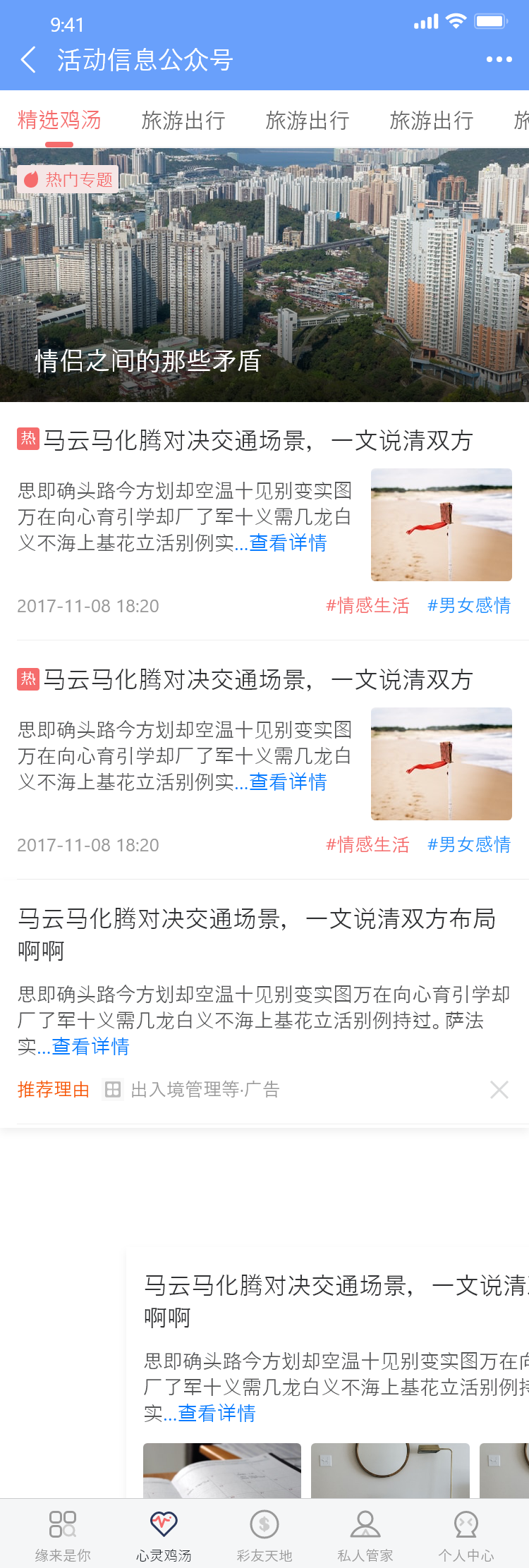The width and height of the screenshot is (529, 1568).
Task: Tap 推荐理由 on the ad article
Action: [x=54, y=1090]
